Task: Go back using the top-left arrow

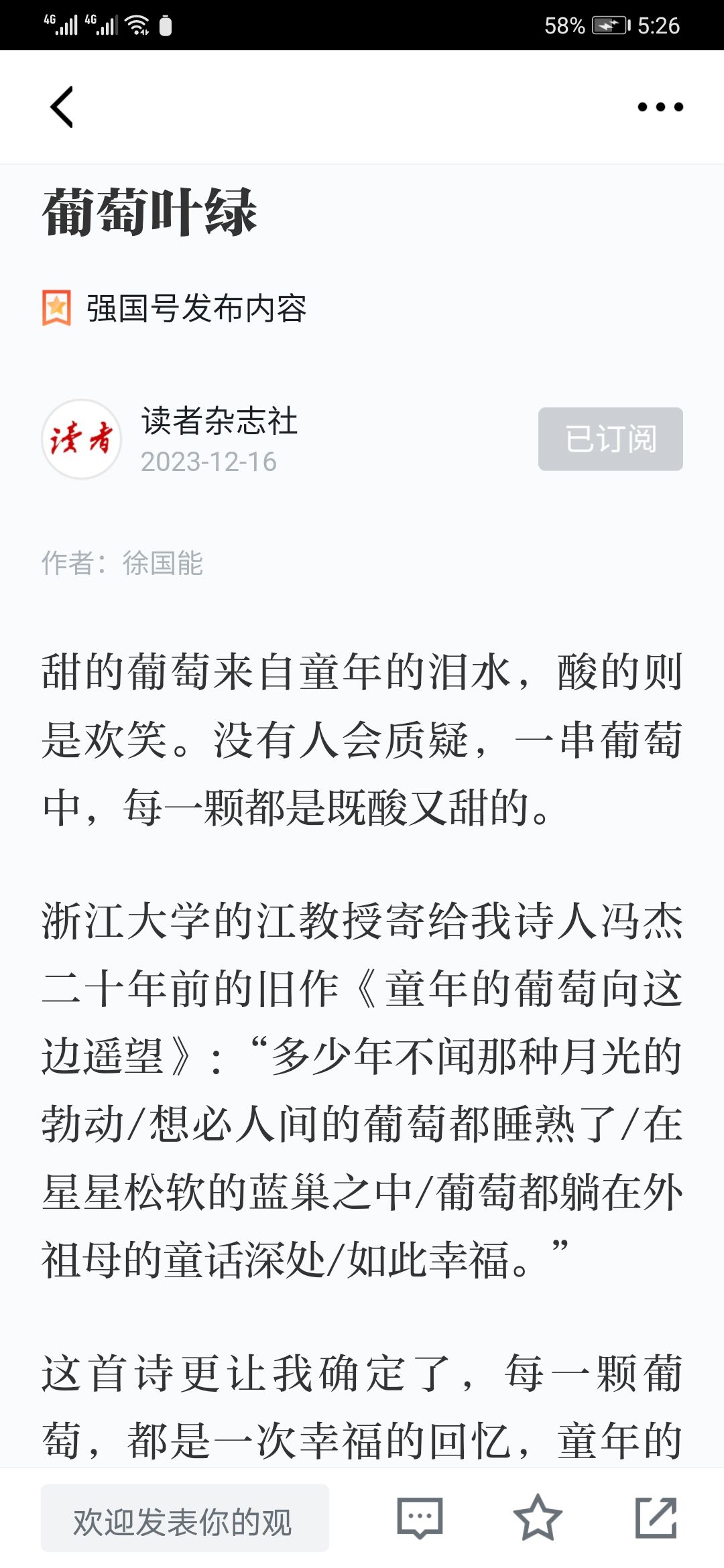Action: [62, 107]
